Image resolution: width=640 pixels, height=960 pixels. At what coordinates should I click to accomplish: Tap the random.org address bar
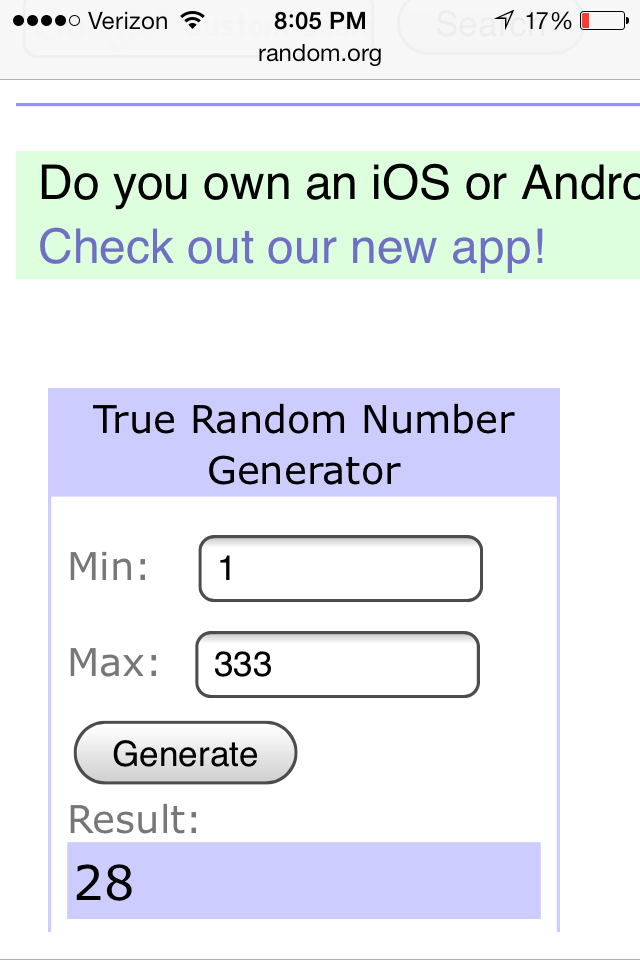[x=320, y=54]
